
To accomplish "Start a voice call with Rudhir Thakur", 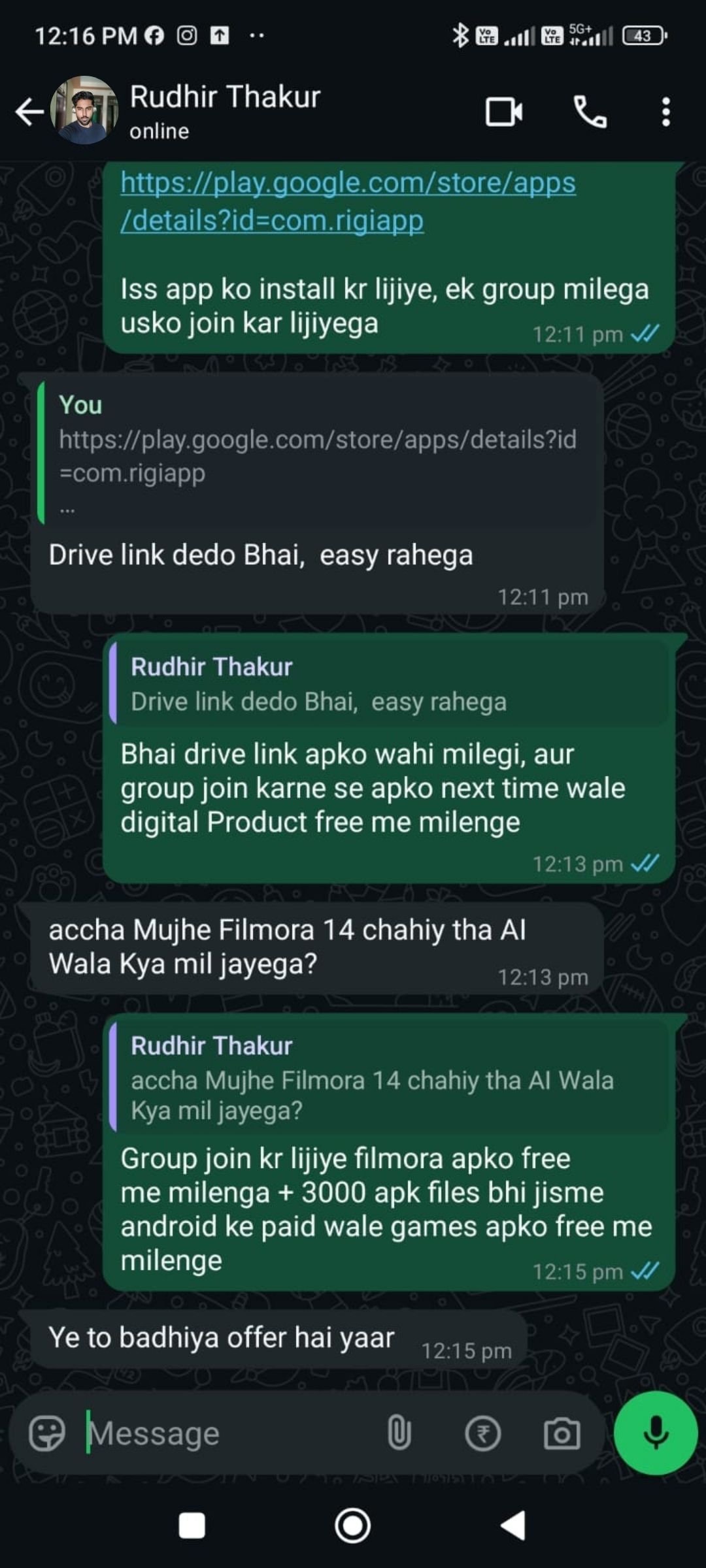I will pos(590,112).
